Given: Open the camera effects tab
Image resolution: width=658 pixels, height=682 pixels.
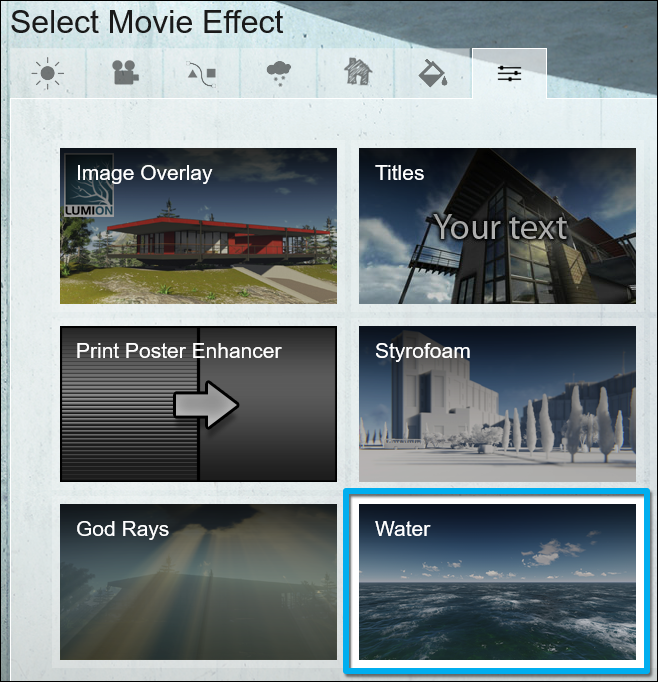Looking at the screenshot, I should tap(124, 73).
